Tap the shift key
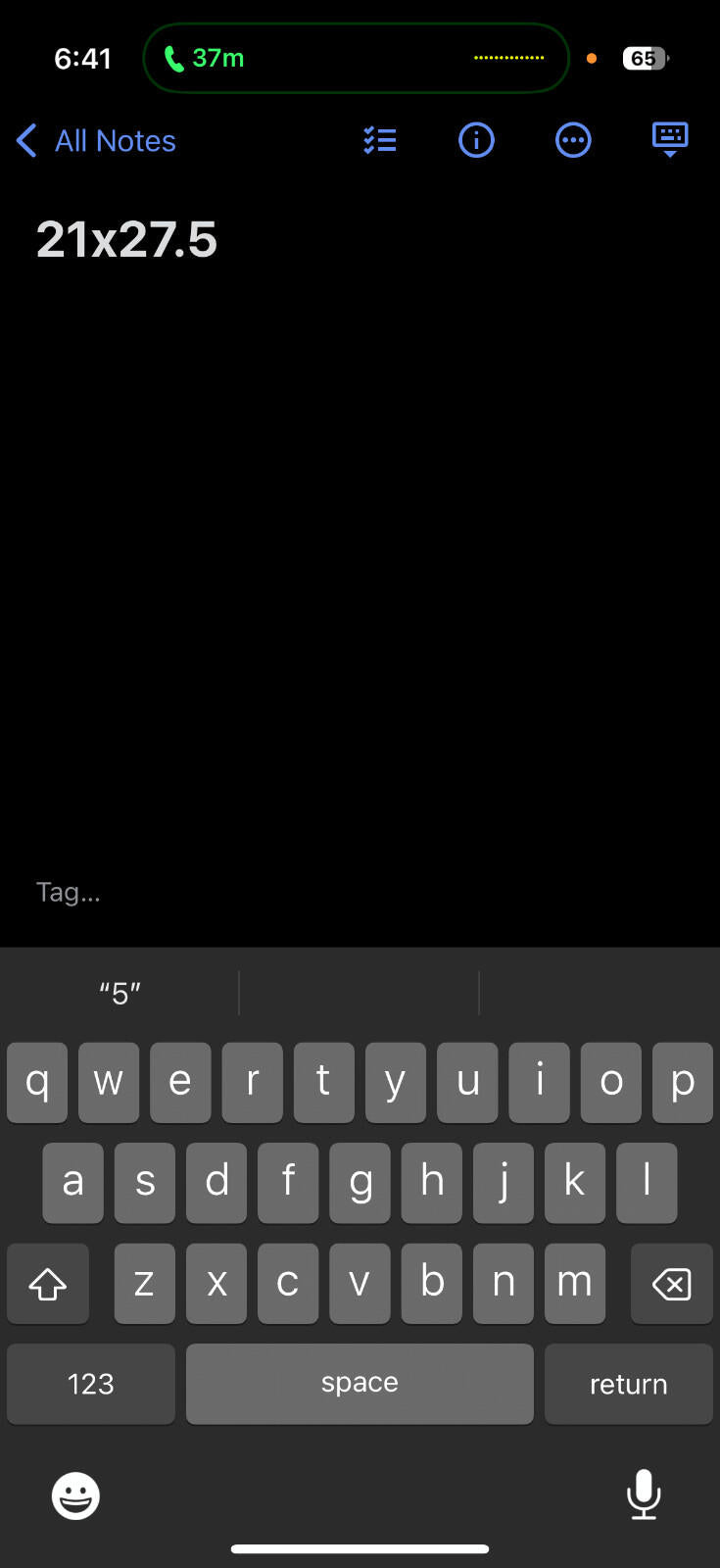 (x=48, y=1284)
